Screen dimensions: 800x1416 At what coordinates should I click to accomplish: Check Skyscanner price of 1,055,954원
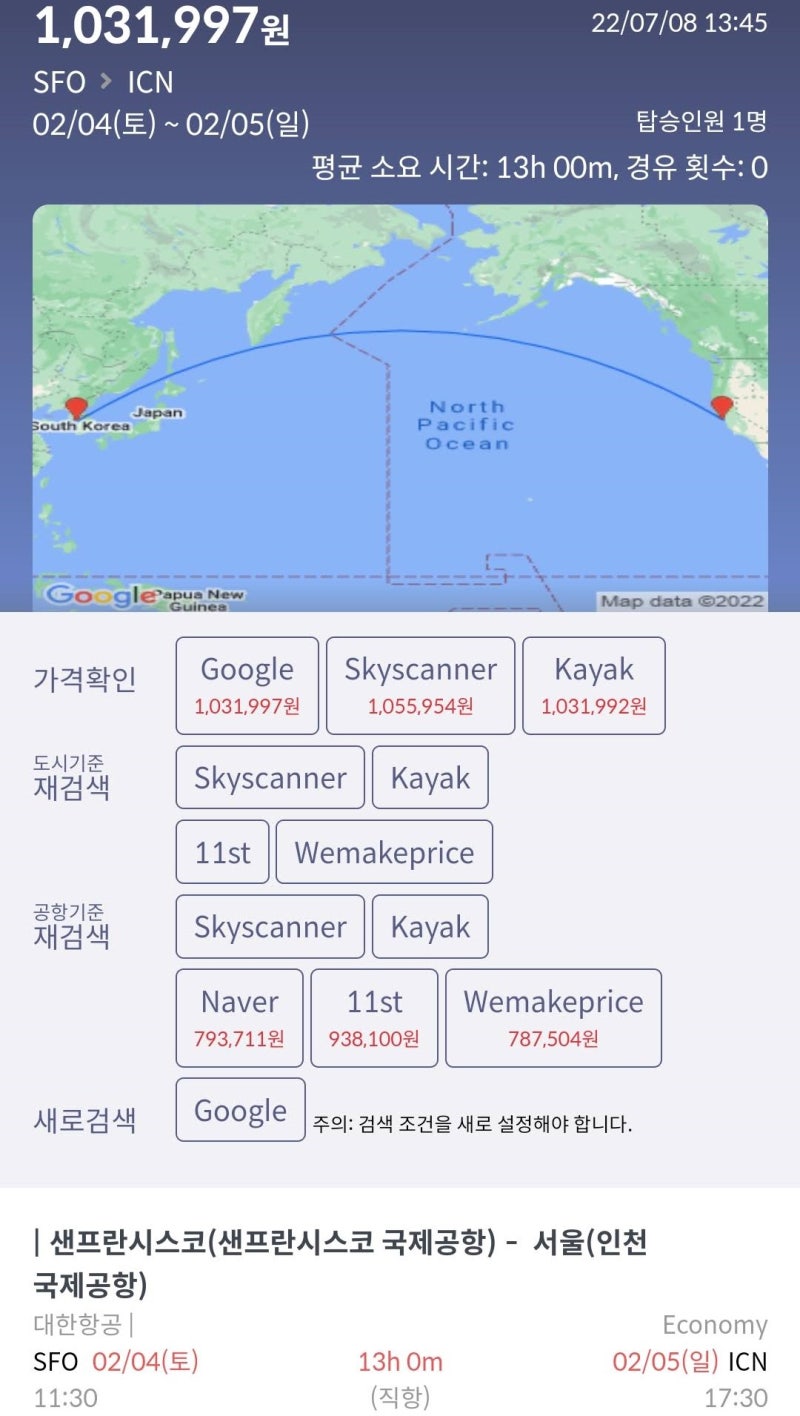point(420,685)
